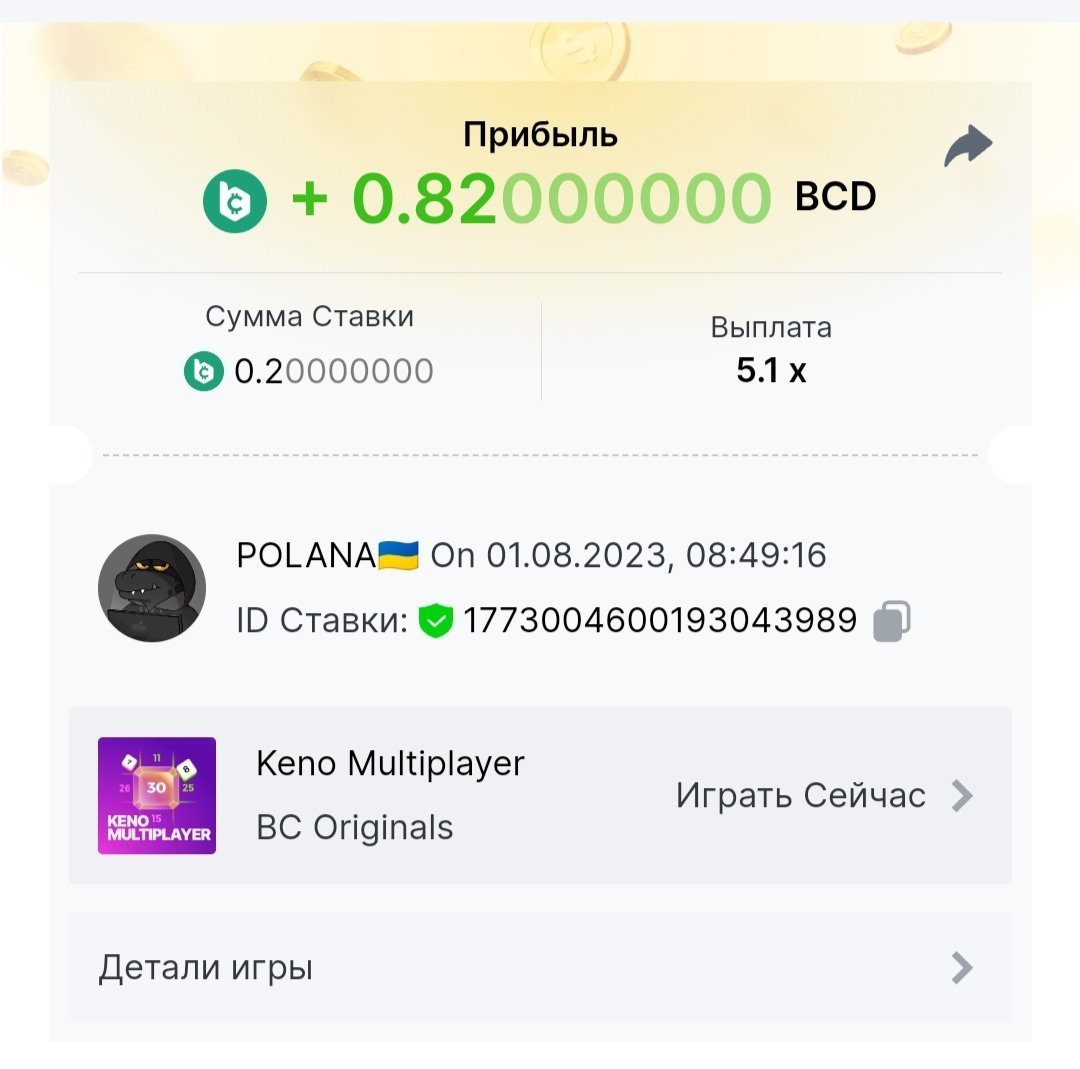
Task: Share this bet result
Action: tap(968, 147)
